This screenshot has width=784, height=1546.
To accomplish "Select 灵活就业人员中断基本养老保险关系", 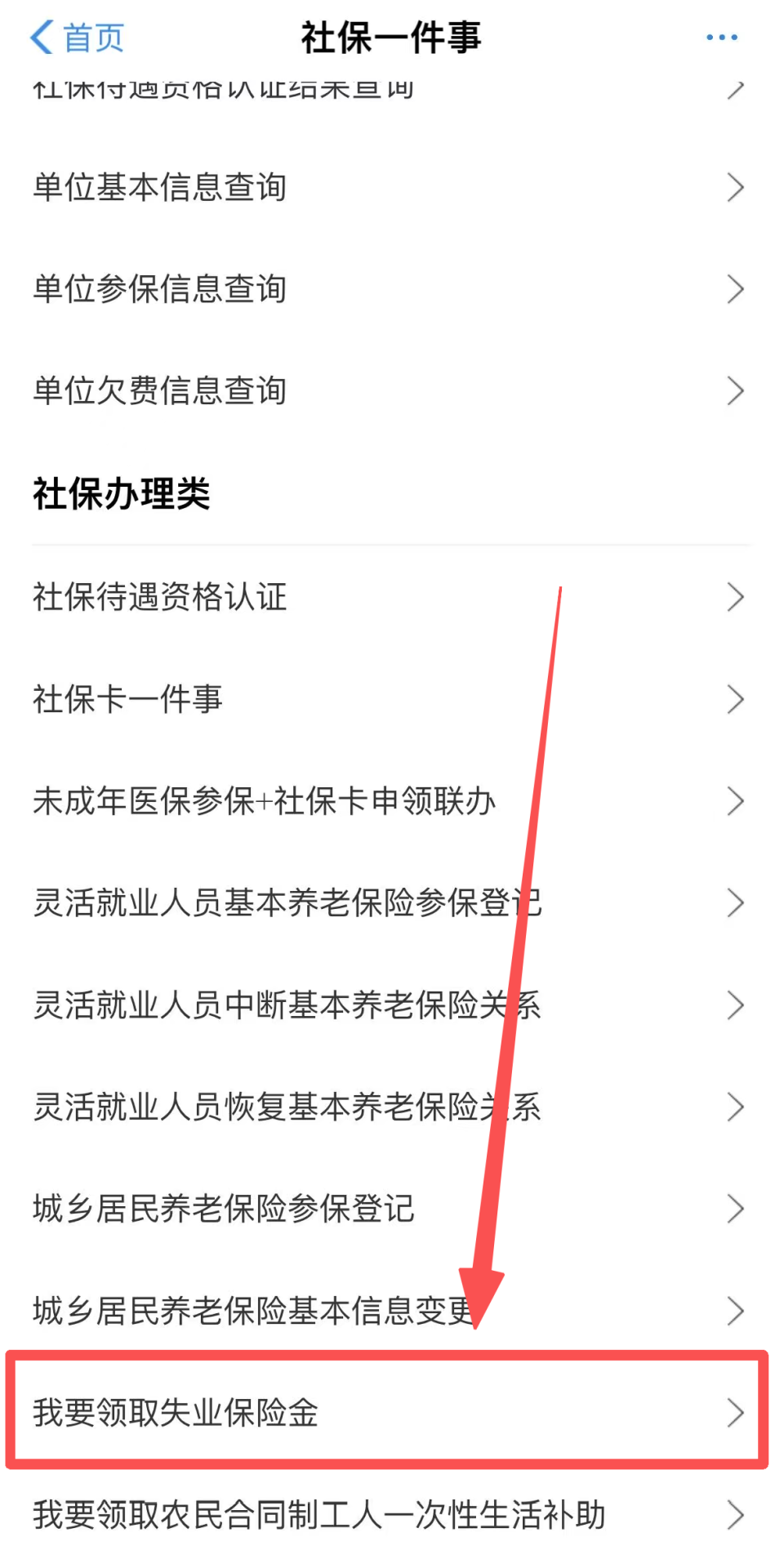I will point(286,1005).
